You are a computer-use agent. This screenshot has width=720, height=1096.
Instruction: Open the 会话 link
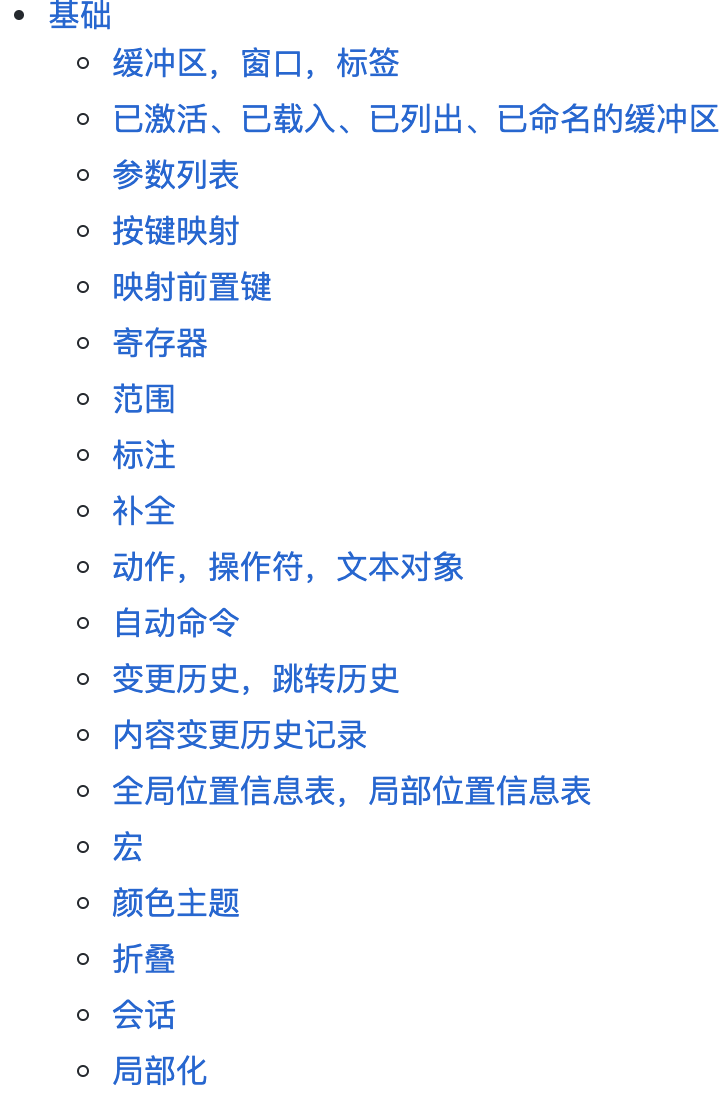[x=144, y=1016]
